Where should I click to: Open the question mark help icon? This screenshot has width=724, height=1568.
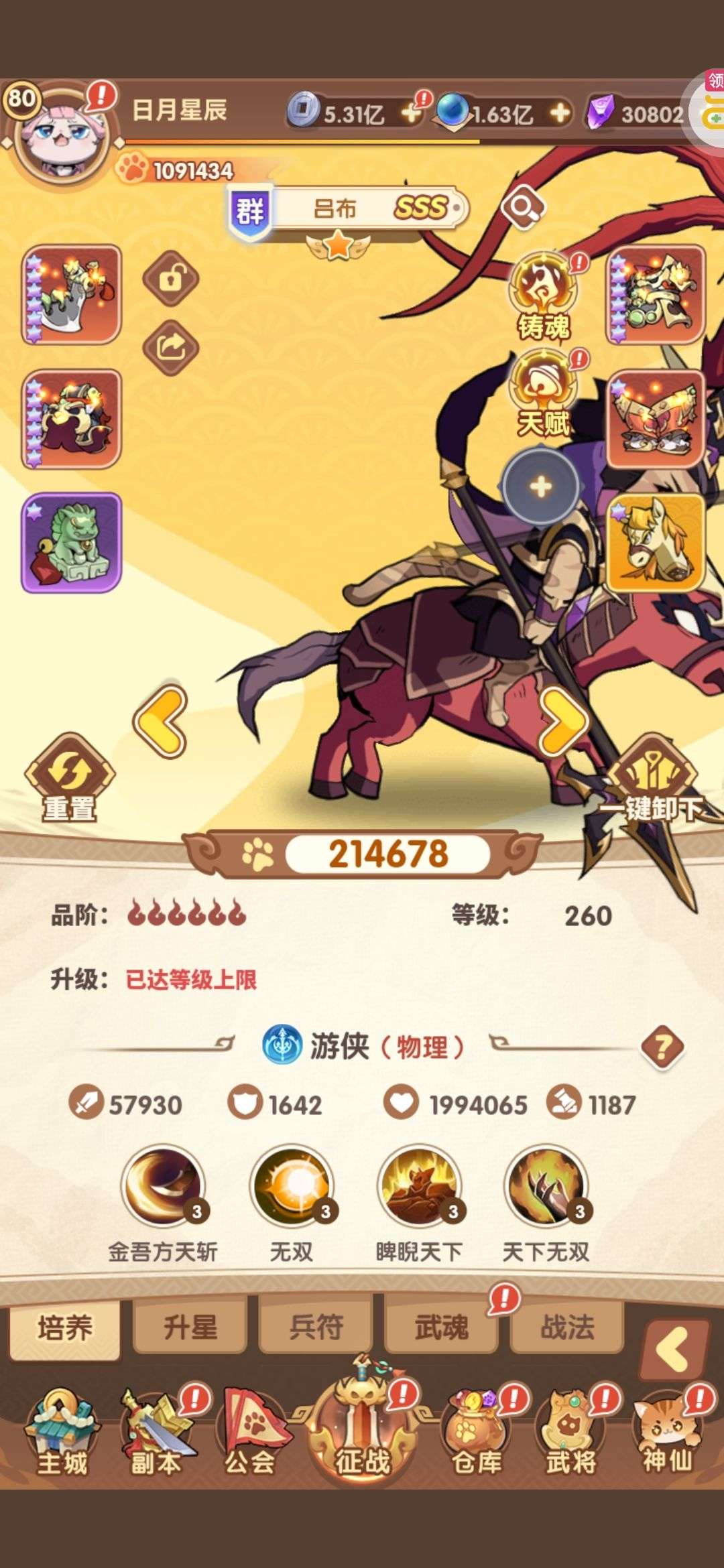[x=662, y=1047]
